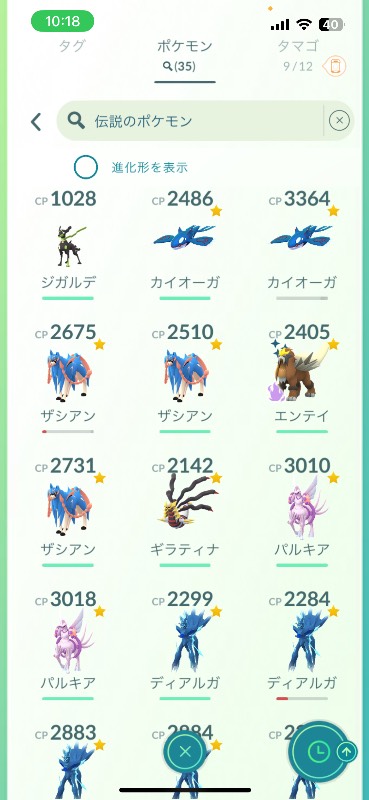This screenshot has height=800, width=369.
Task: Open ディアルガ with CP 2284
Action: (x=302, y=645)
